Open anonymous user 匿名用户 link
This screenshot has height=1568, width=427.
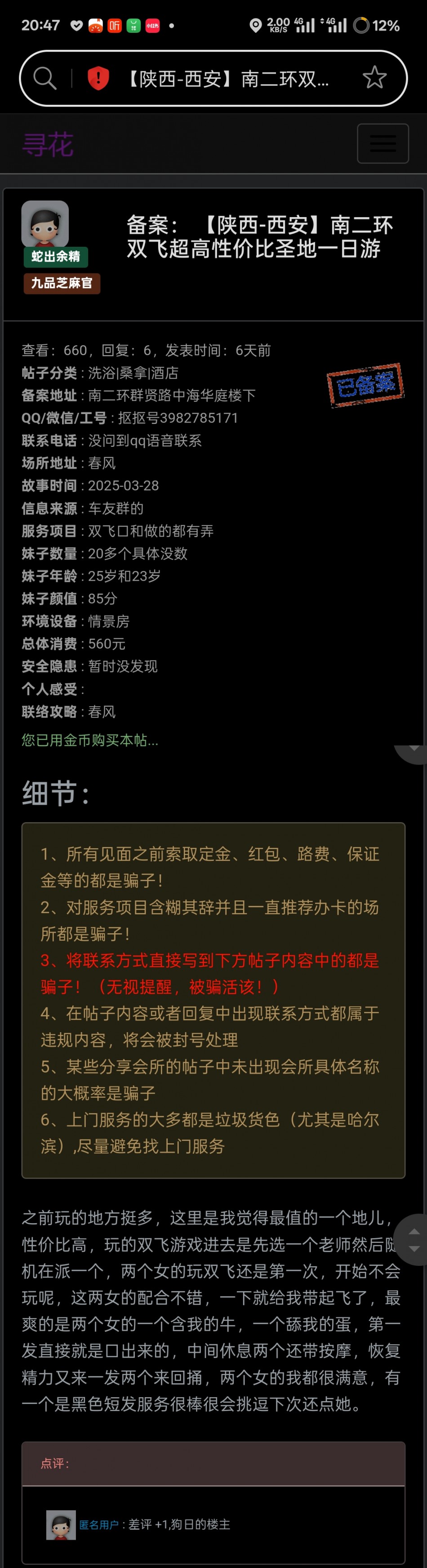pyautogui.click(x=98, y=1524)
